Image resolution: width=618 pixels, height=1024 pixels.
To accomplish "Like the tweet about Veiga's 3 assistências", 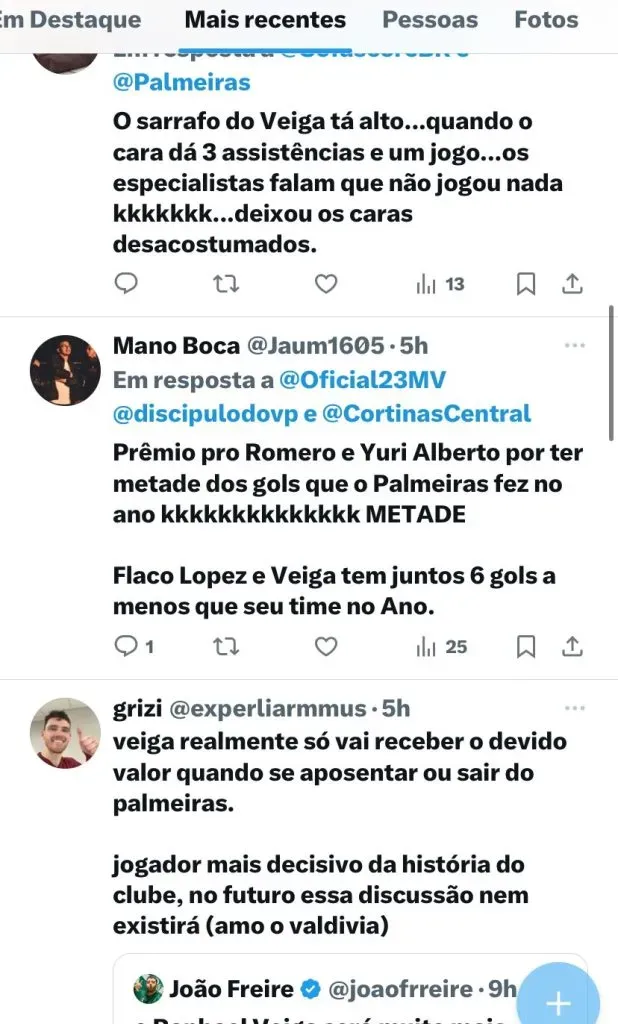I will 326,284.
